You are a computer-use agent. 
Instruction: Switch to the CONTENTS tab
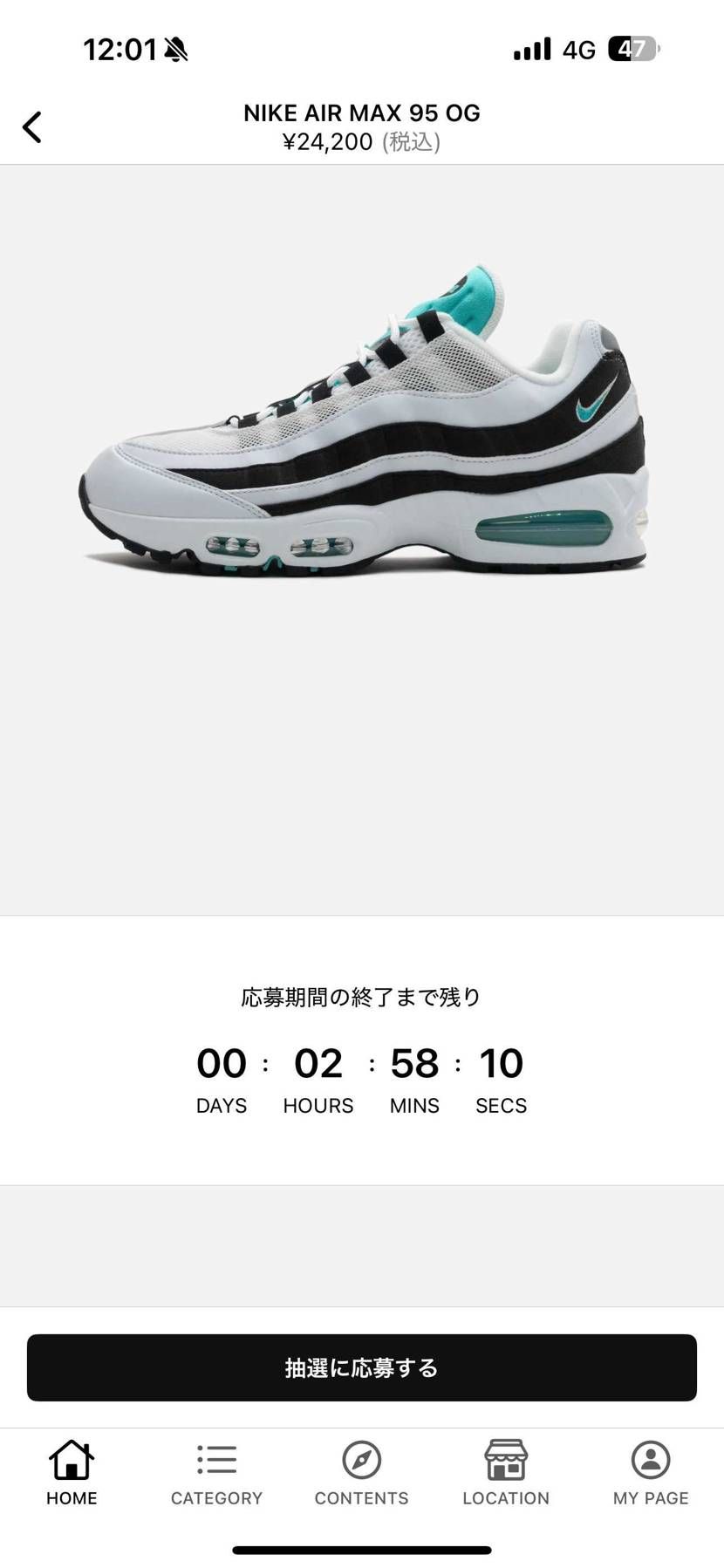361,1474
